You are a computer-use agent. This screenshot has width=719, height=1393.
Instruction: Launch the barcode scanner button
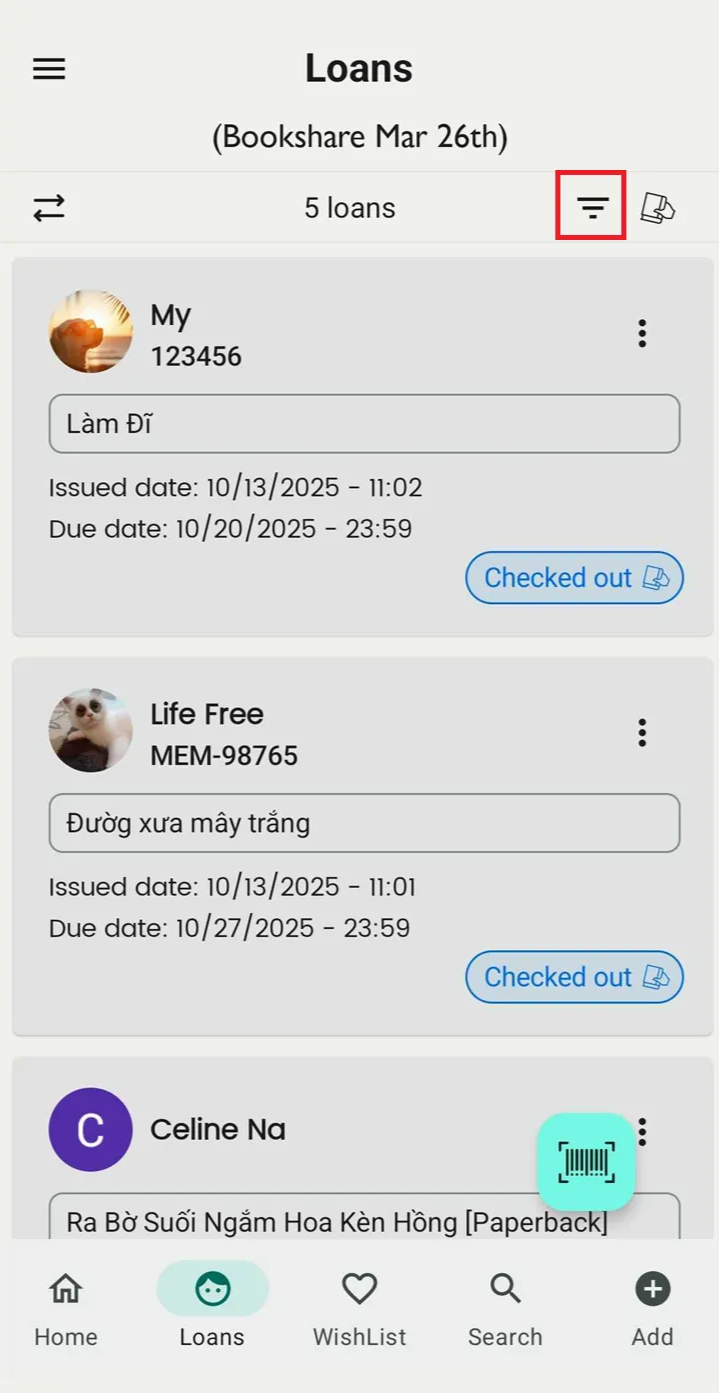(586, 1162)
